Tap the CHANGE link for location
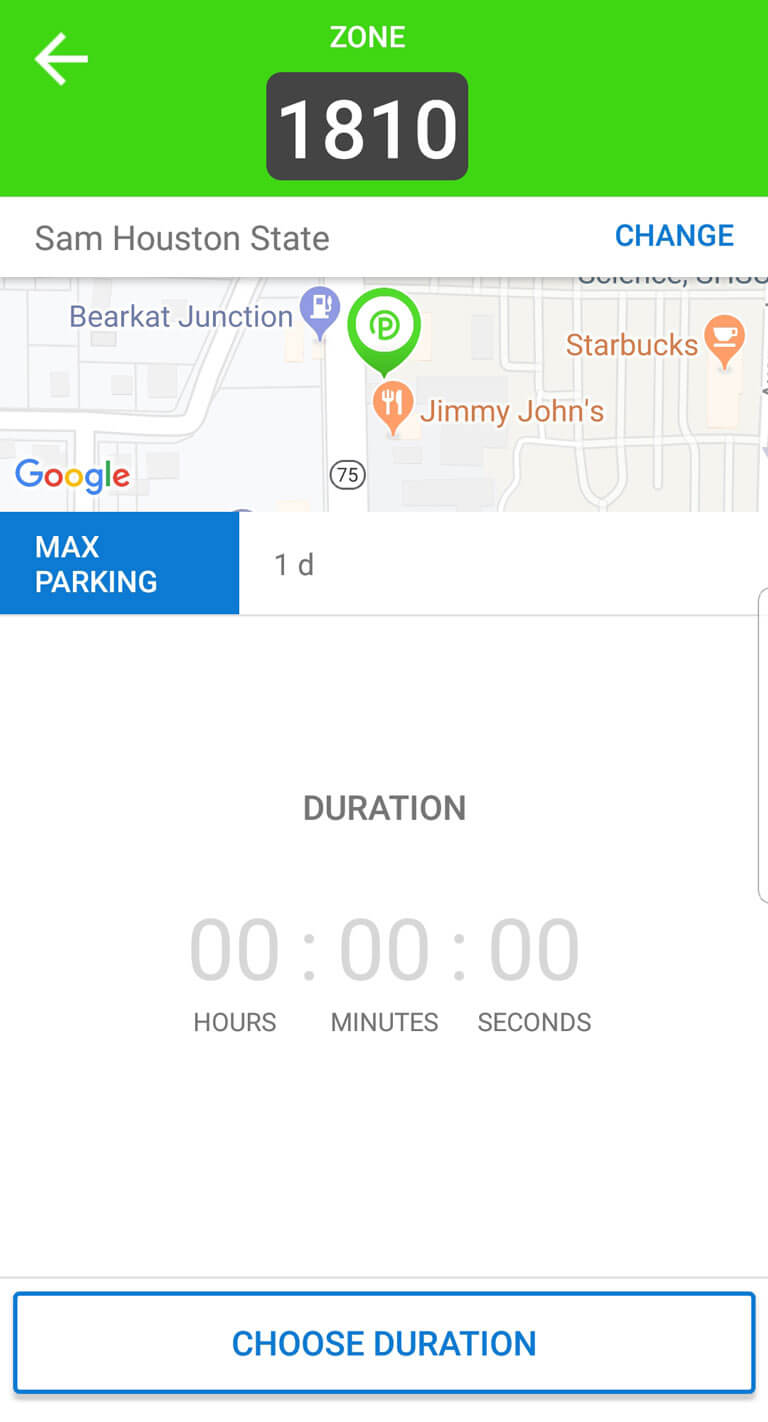The width and height of the screenshot is (768, 1422). click(674, 236)
